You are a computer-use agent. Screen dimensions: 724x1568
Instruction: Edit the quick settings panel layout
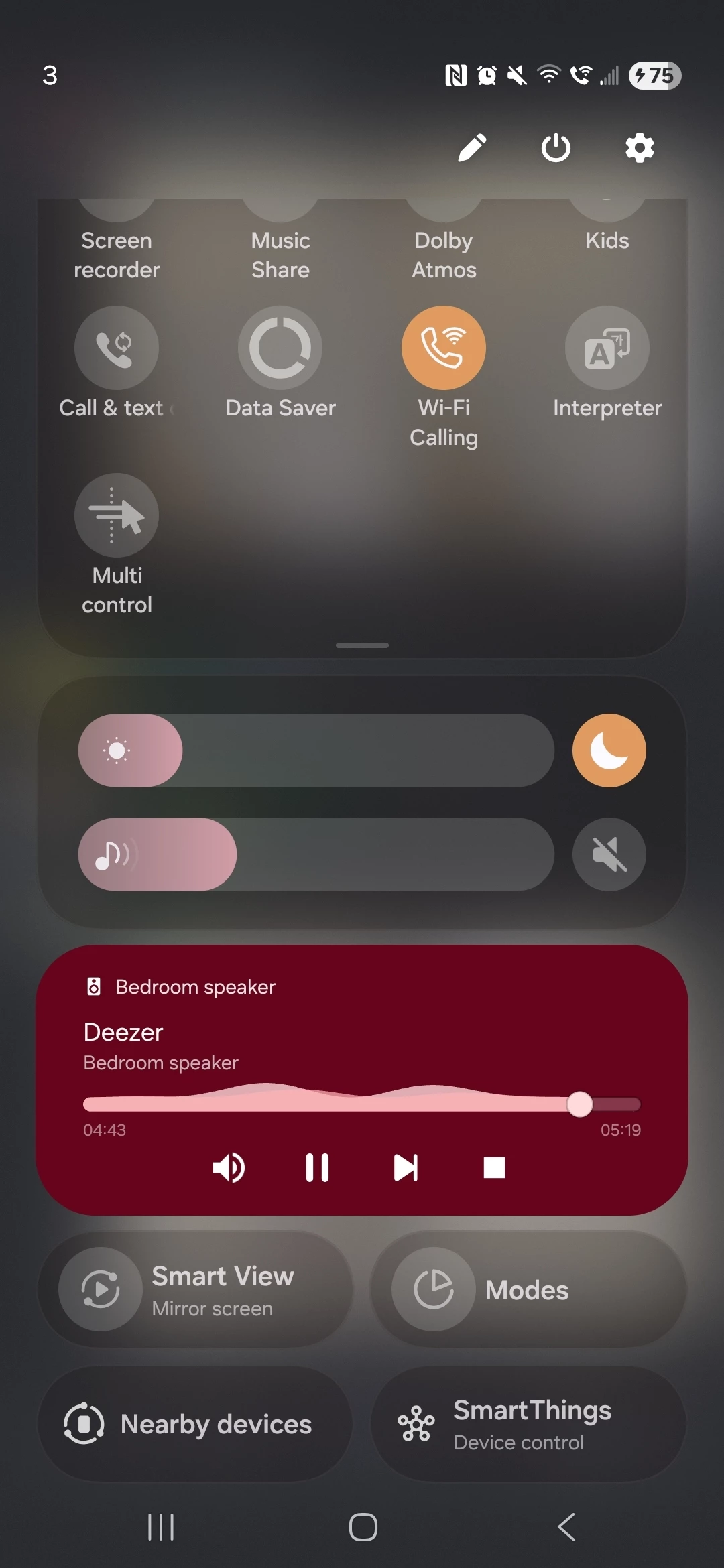coord(472,147)
